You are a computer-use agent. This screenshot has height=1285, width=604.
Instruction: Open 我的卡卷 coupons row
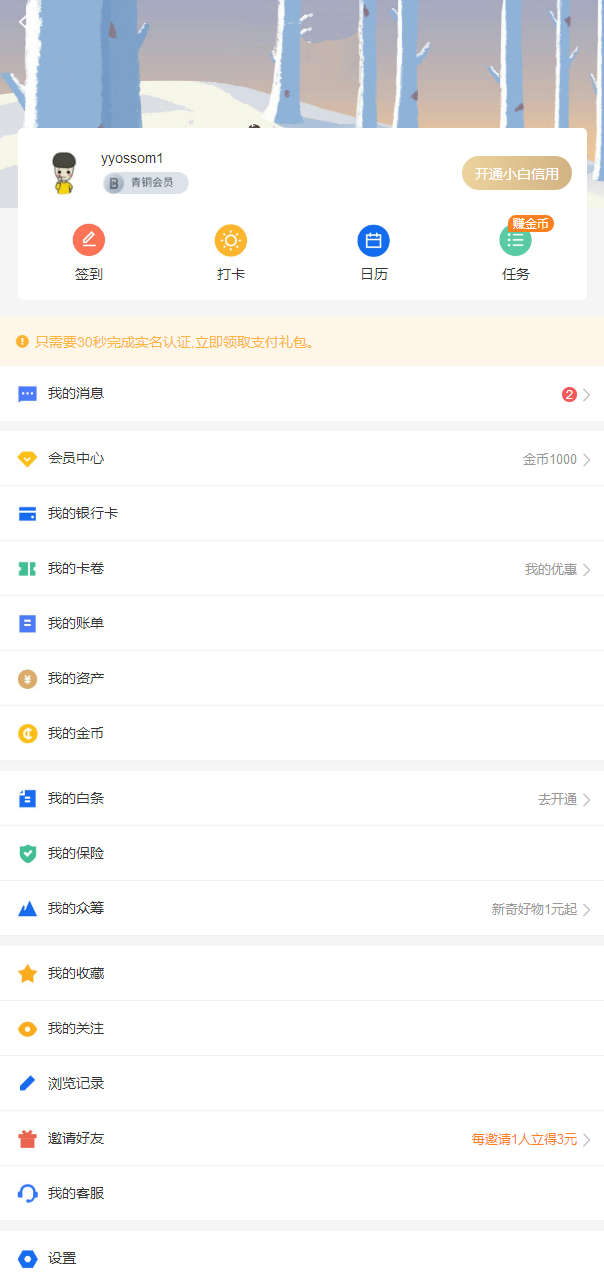tap(301, 569)
